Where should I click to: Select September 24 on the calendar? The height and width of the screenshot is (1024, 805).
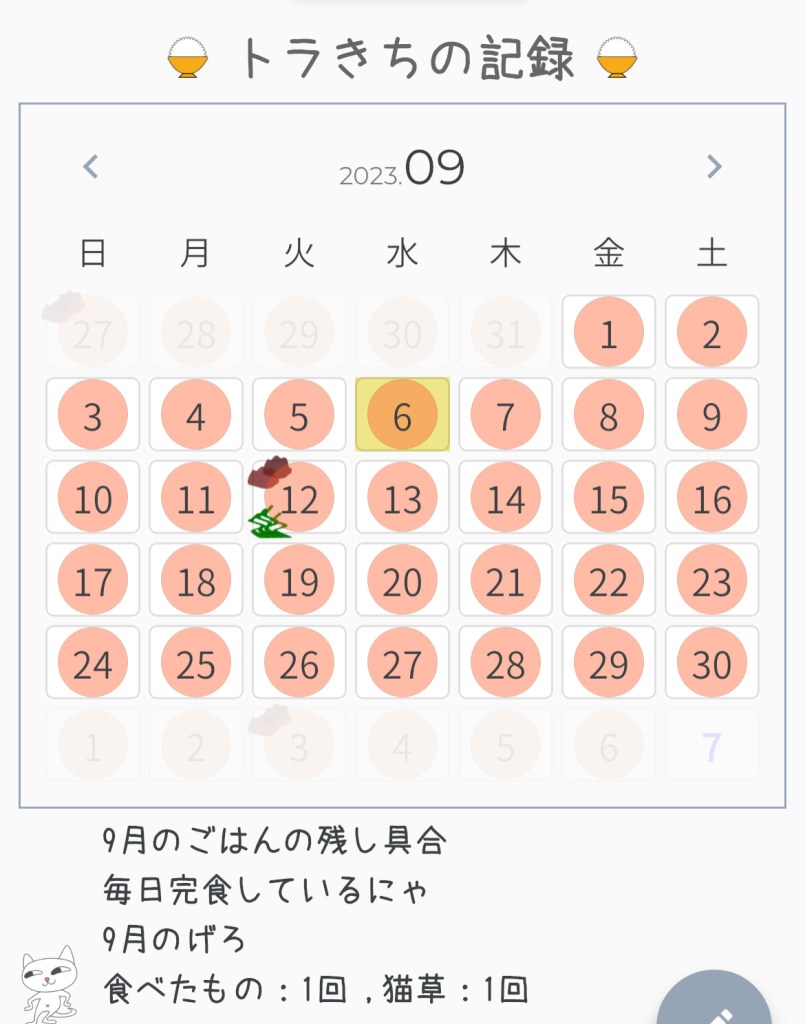pyautogui.click(x=93, y=664)
